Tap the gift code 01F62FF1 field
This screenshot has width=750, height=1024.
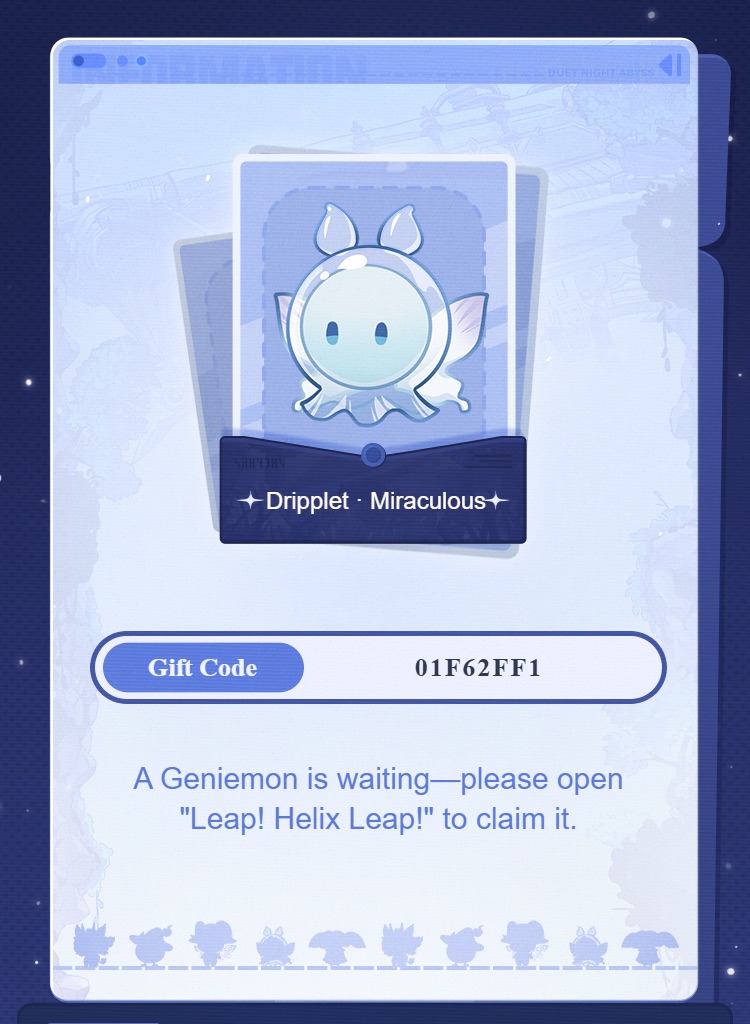pos(478,668)
